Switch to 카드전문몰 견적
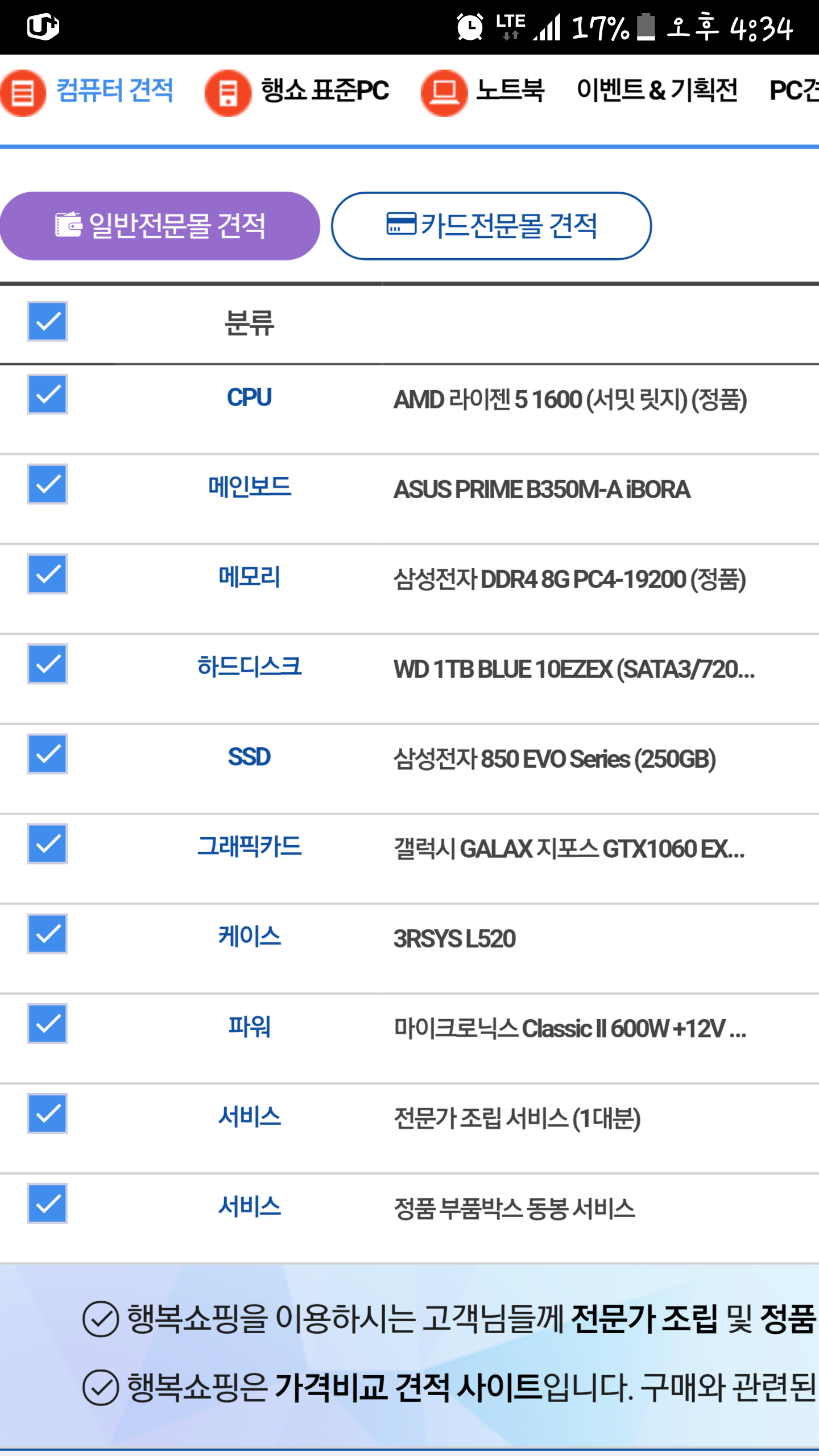Image resolution: width=819 pixels, height=1456 pixels. tap(491, 226)
